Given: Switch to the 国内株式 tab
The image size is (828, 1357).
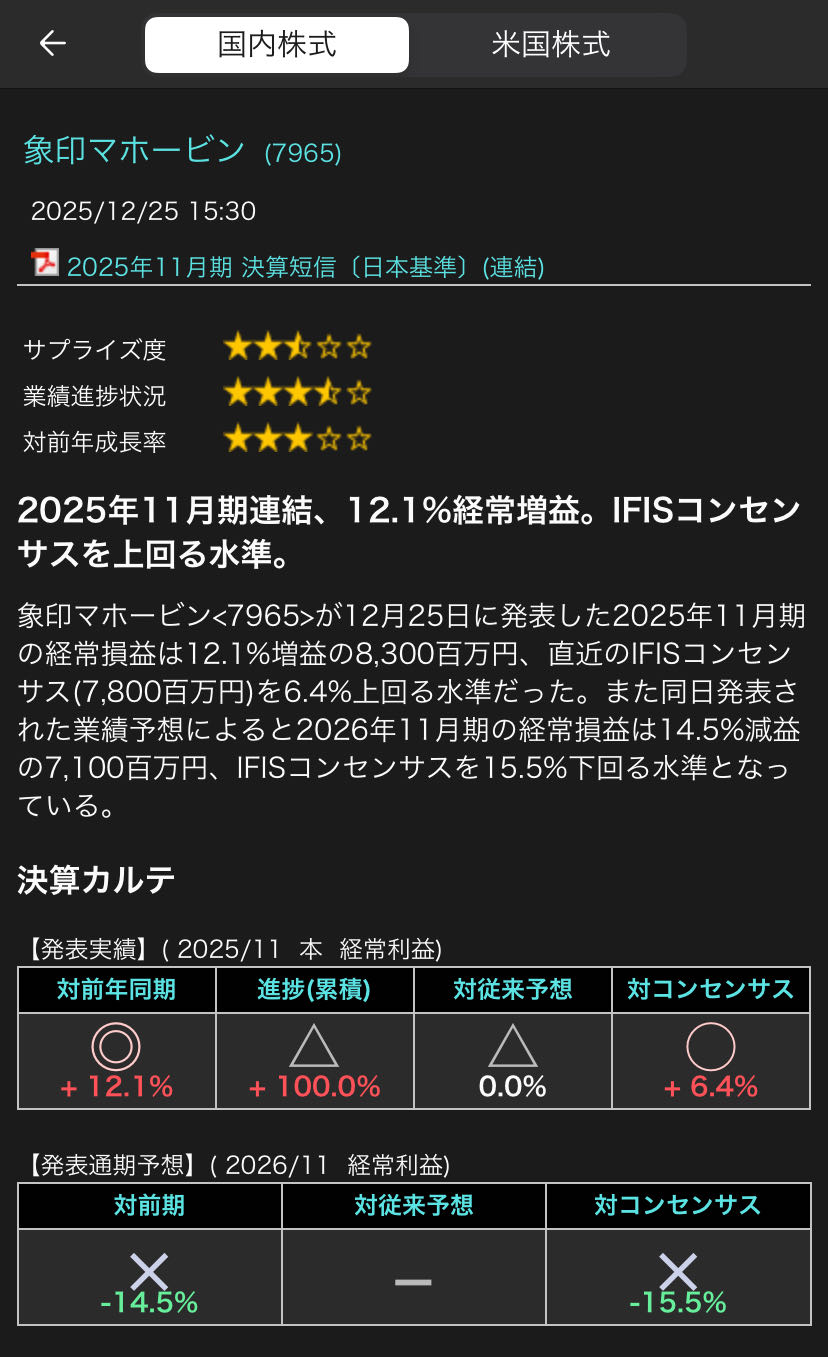Looking at the screenshot, I should (277, 45).
